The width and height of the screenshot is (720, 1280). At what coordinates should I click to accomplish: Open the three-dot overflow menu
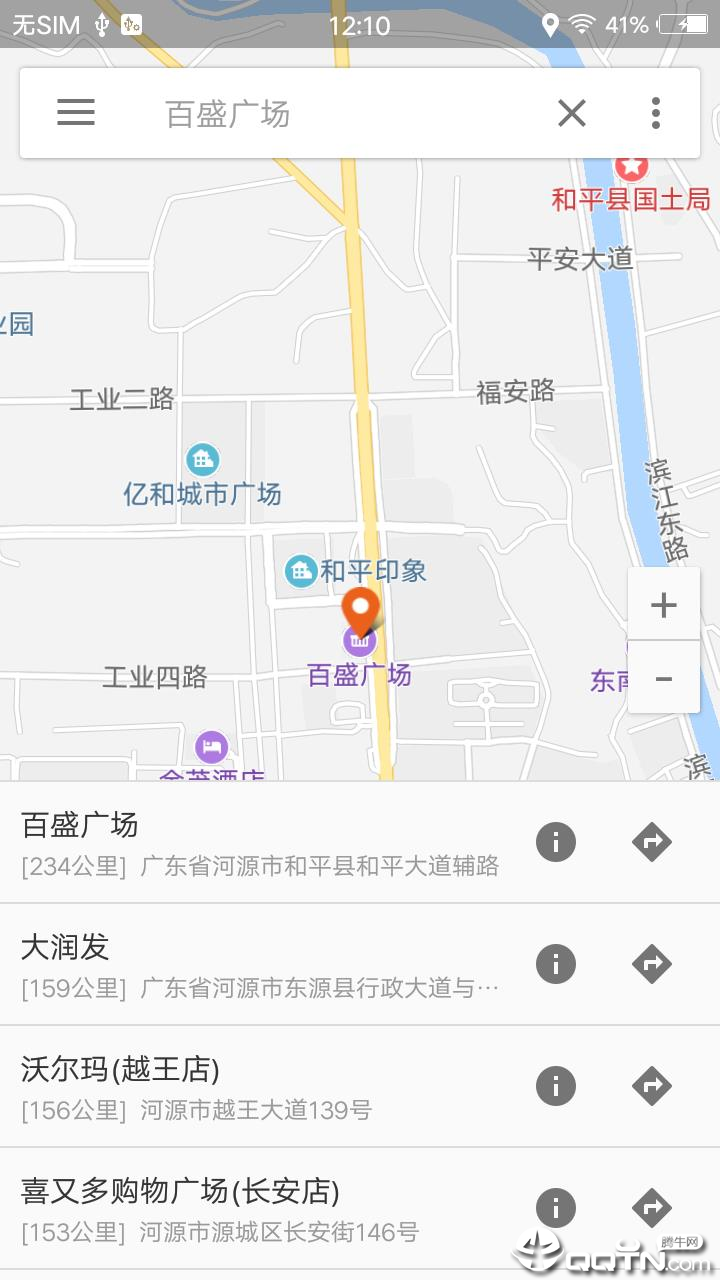pyautogui.click(x=656, y=114)
